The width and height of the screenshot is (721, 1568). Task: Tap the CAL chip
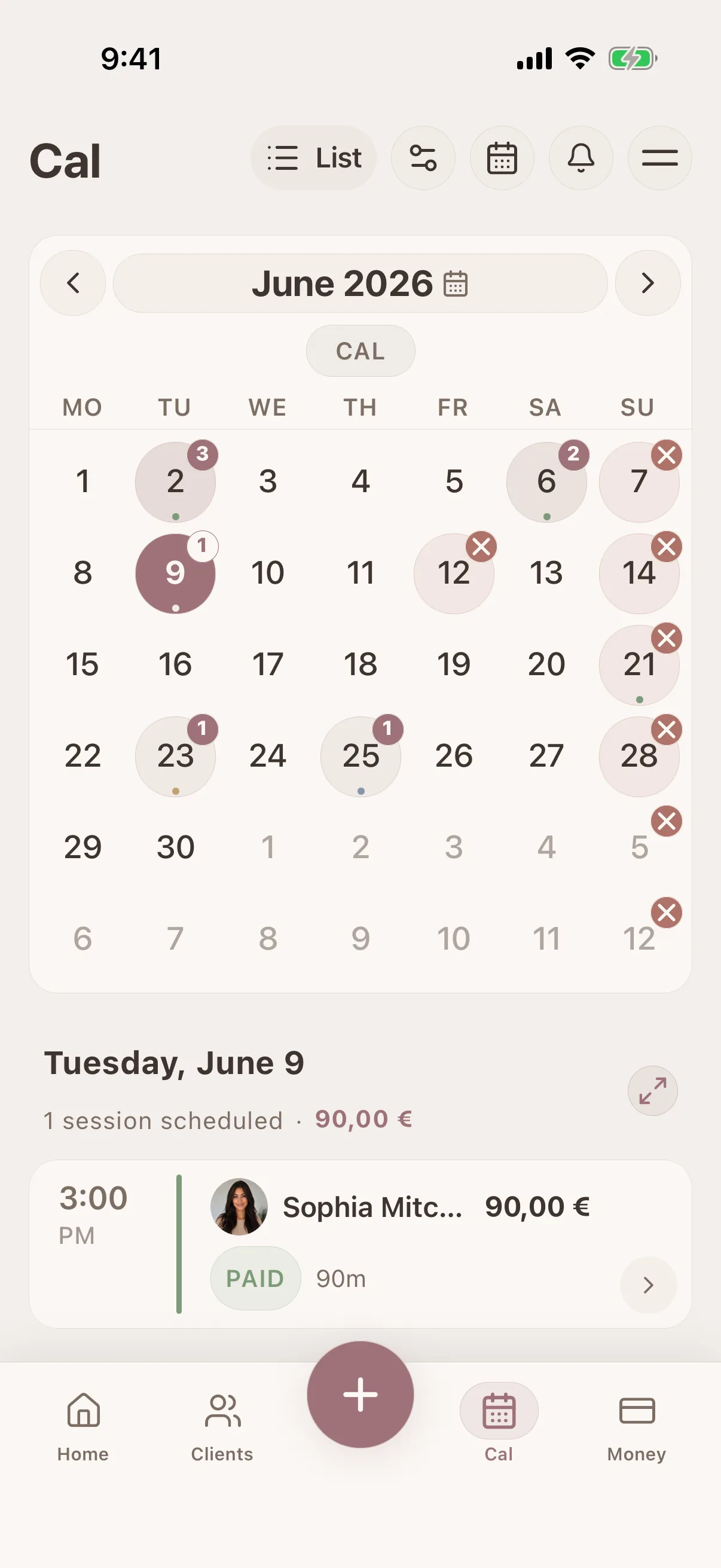pyautogui.click(x=360, y=351)
